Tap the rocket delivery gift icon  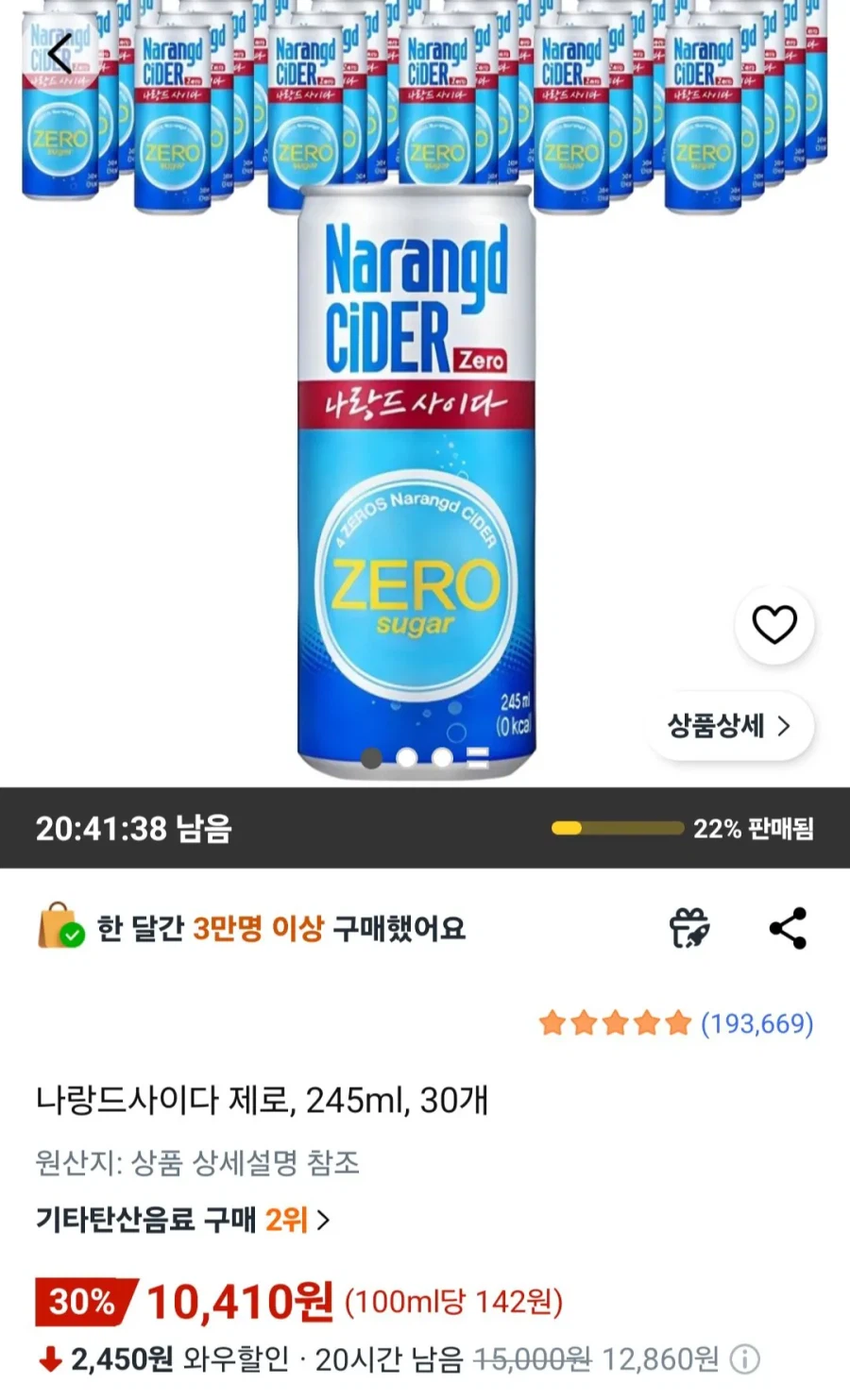[x=688, y=927]
